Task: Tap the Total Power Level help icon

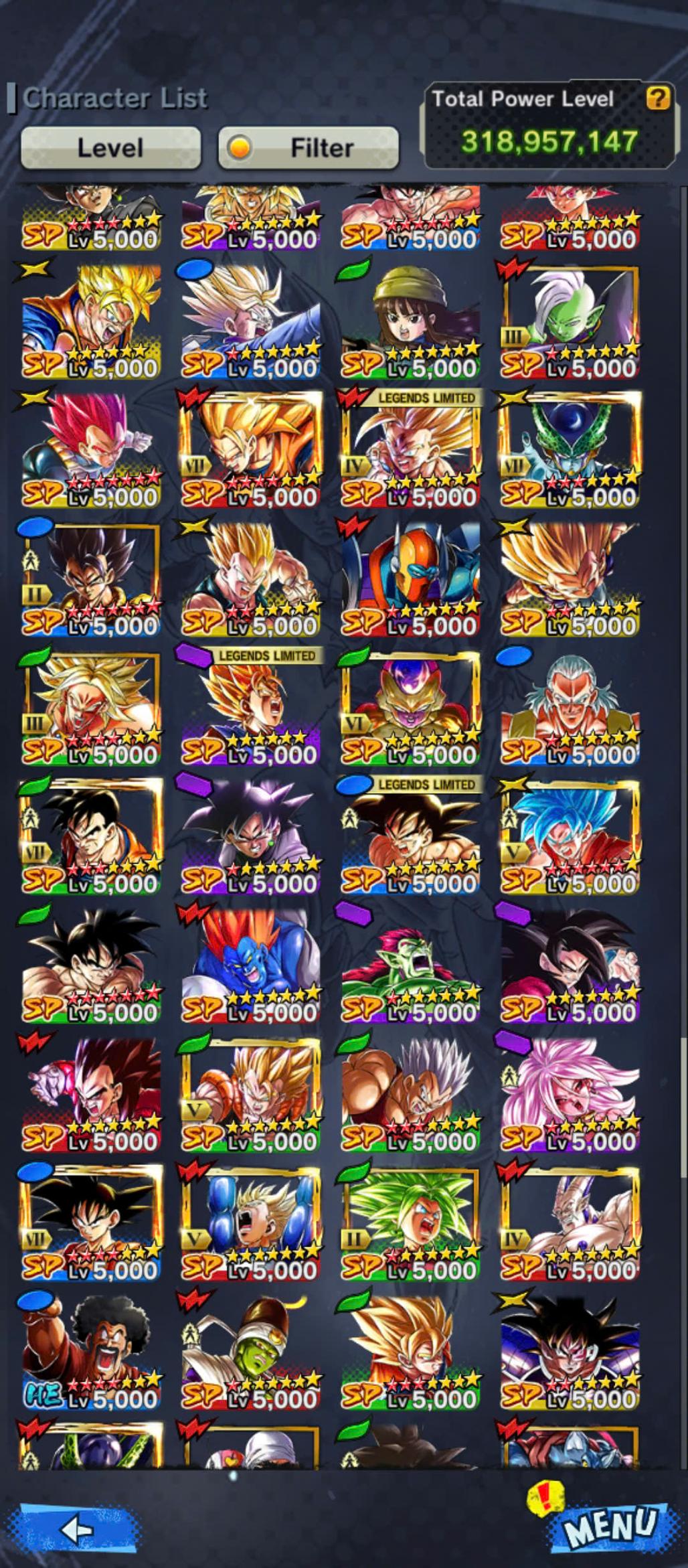Action: click(657, 99)
